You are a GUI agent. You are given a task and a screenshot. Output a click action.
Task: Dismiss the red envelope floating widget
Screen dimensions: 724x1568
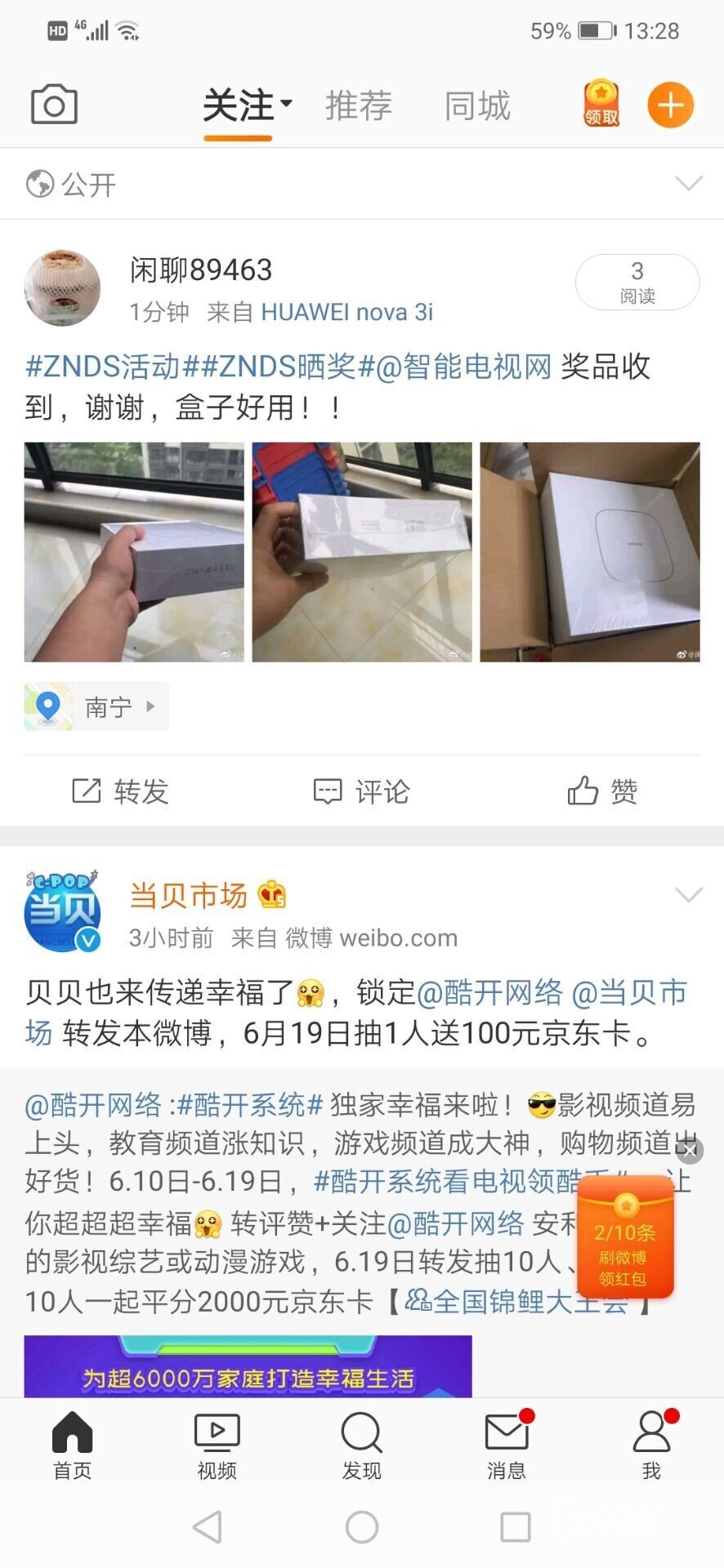coord(690,1151)
